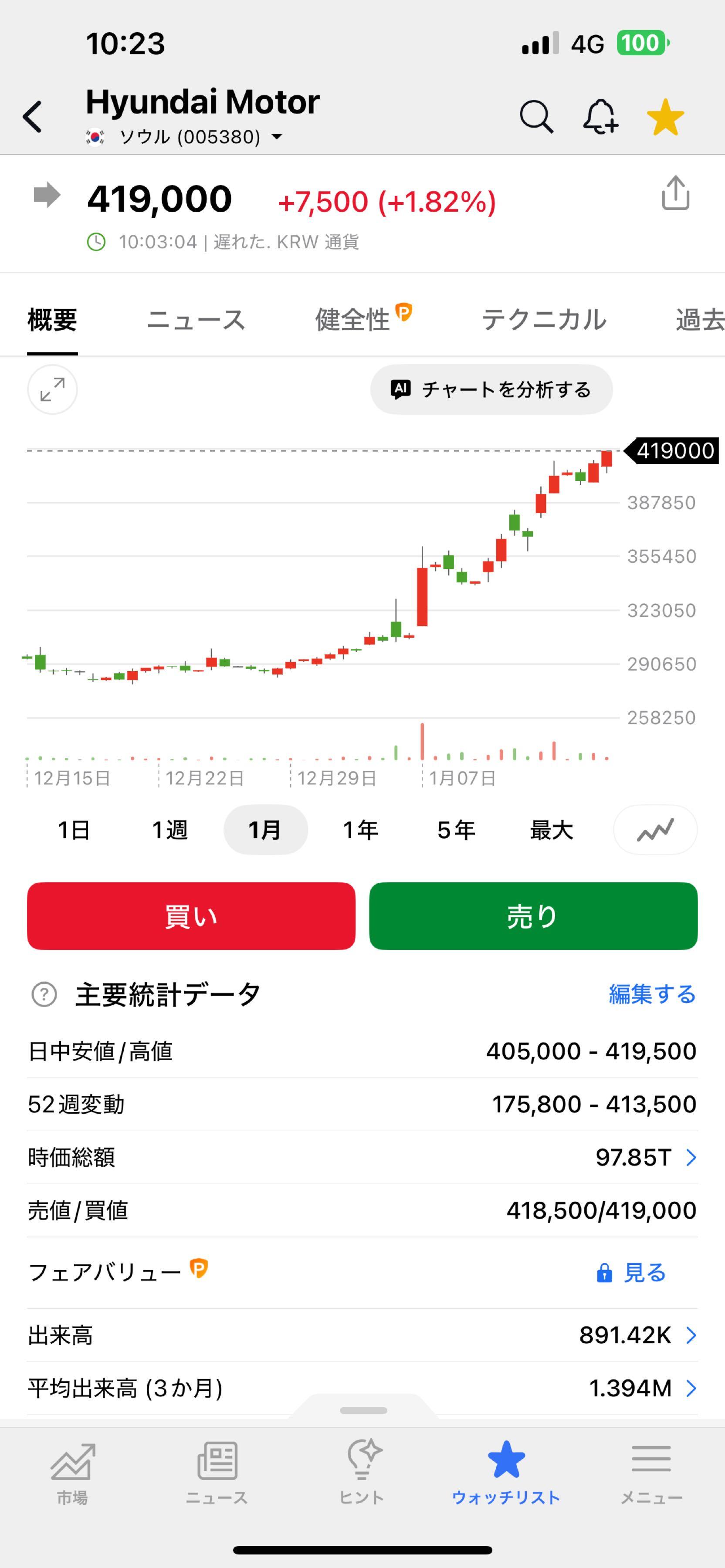Switch to the テクニカル tab
The height and width of the screenshot is (1568, 725).
tap(545, 319)
